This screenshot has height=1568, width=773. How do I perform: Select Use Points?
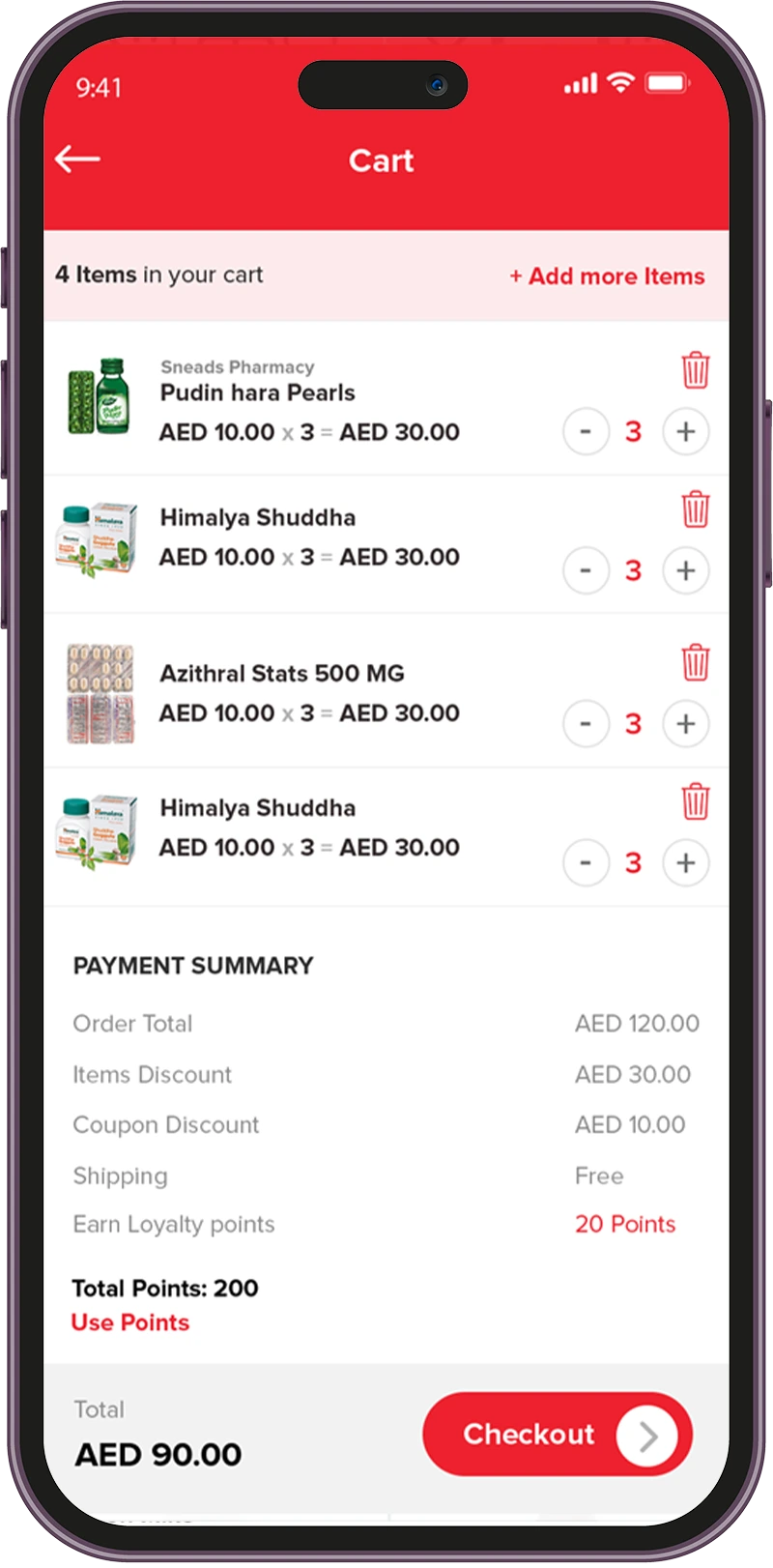(130, 1322)
